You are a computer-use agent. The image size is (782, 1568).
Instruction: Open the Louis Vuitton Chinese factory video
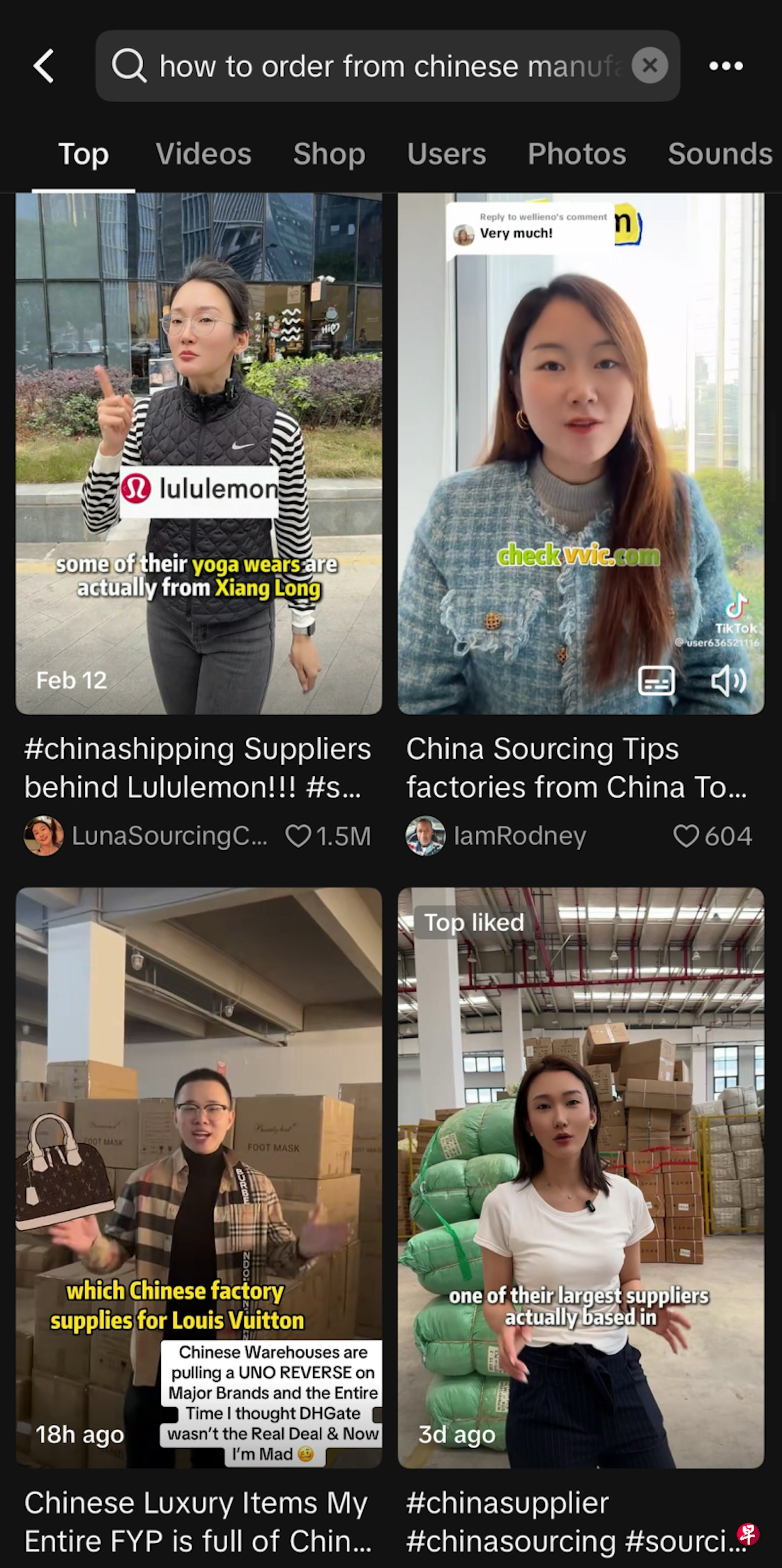(x=199, y=1178)
